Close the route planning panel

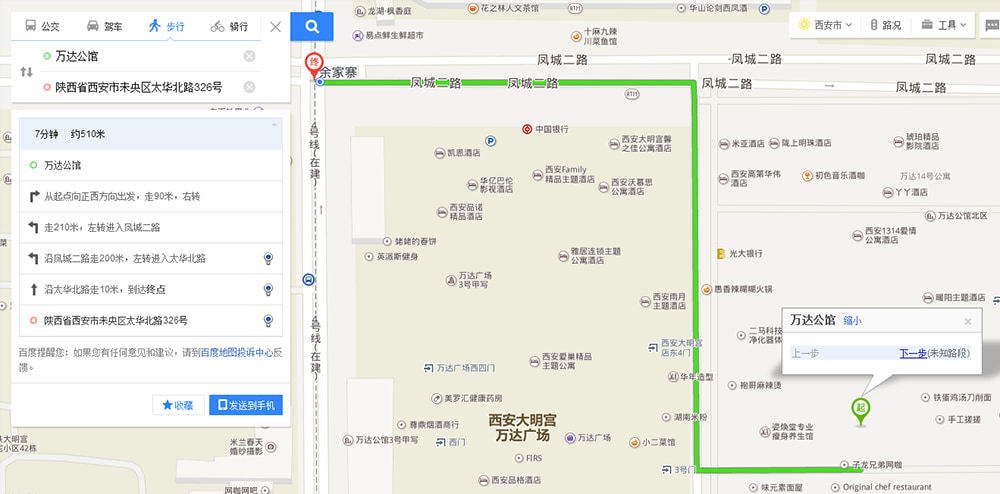point(275,26)
